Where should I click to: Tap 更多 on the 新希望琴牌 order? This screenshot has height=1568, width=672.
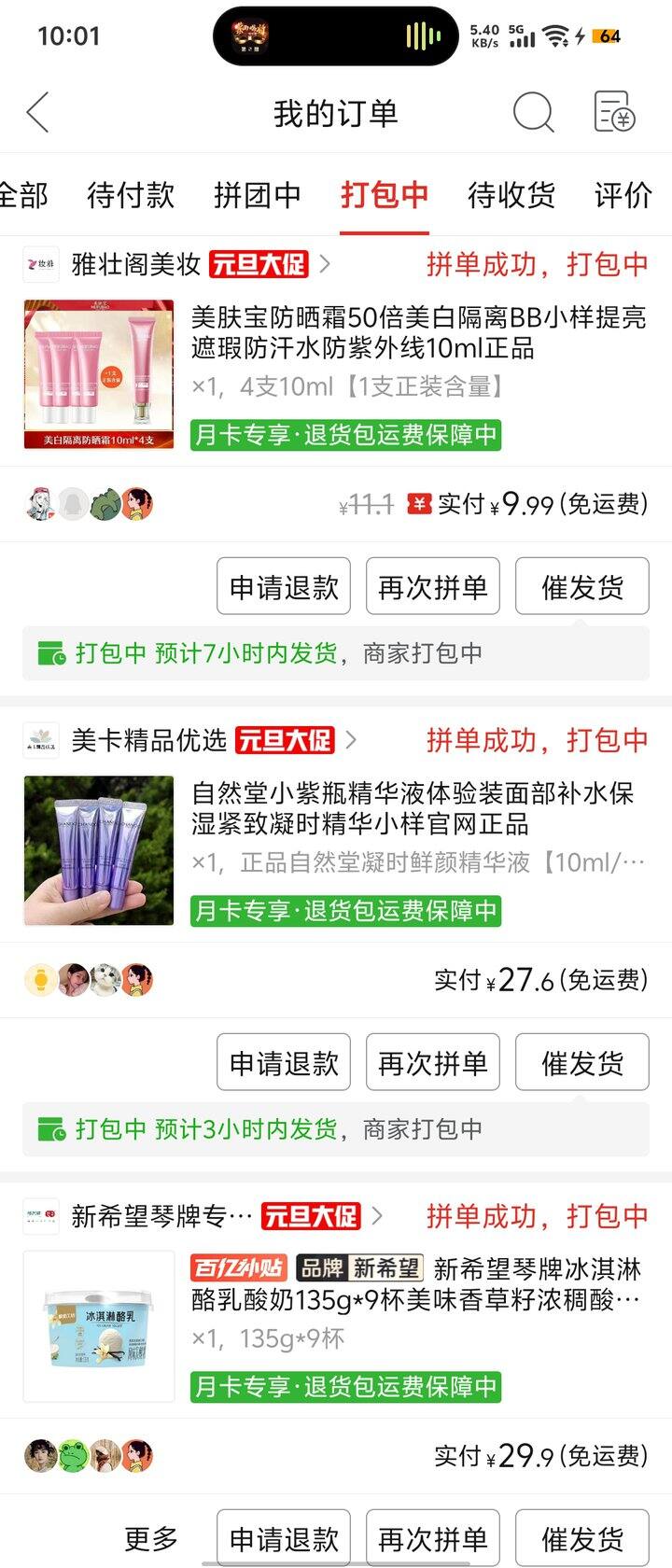151,1538
